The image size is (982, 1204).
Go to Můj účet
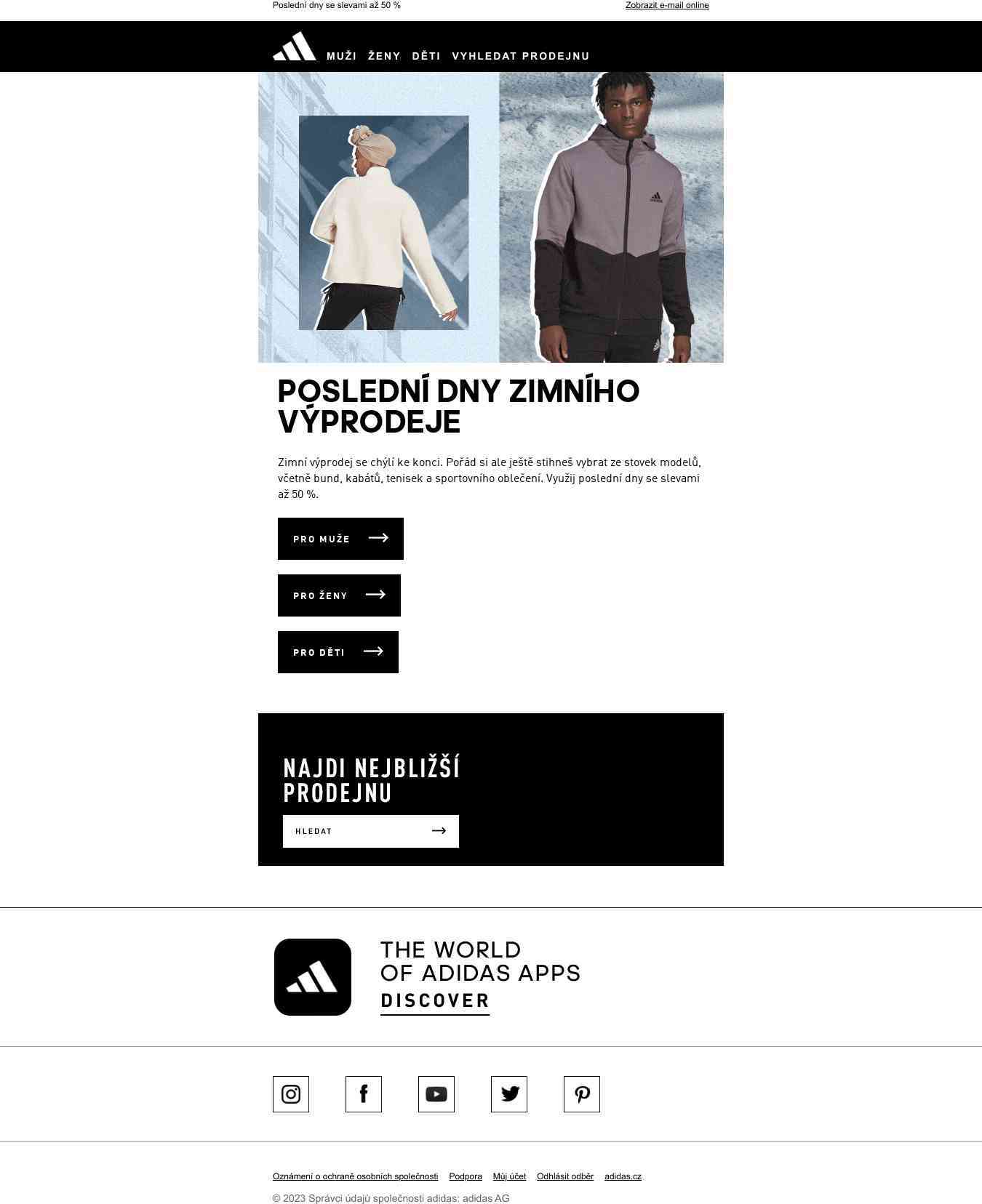pyautogui.click(x=509, y=1176)
